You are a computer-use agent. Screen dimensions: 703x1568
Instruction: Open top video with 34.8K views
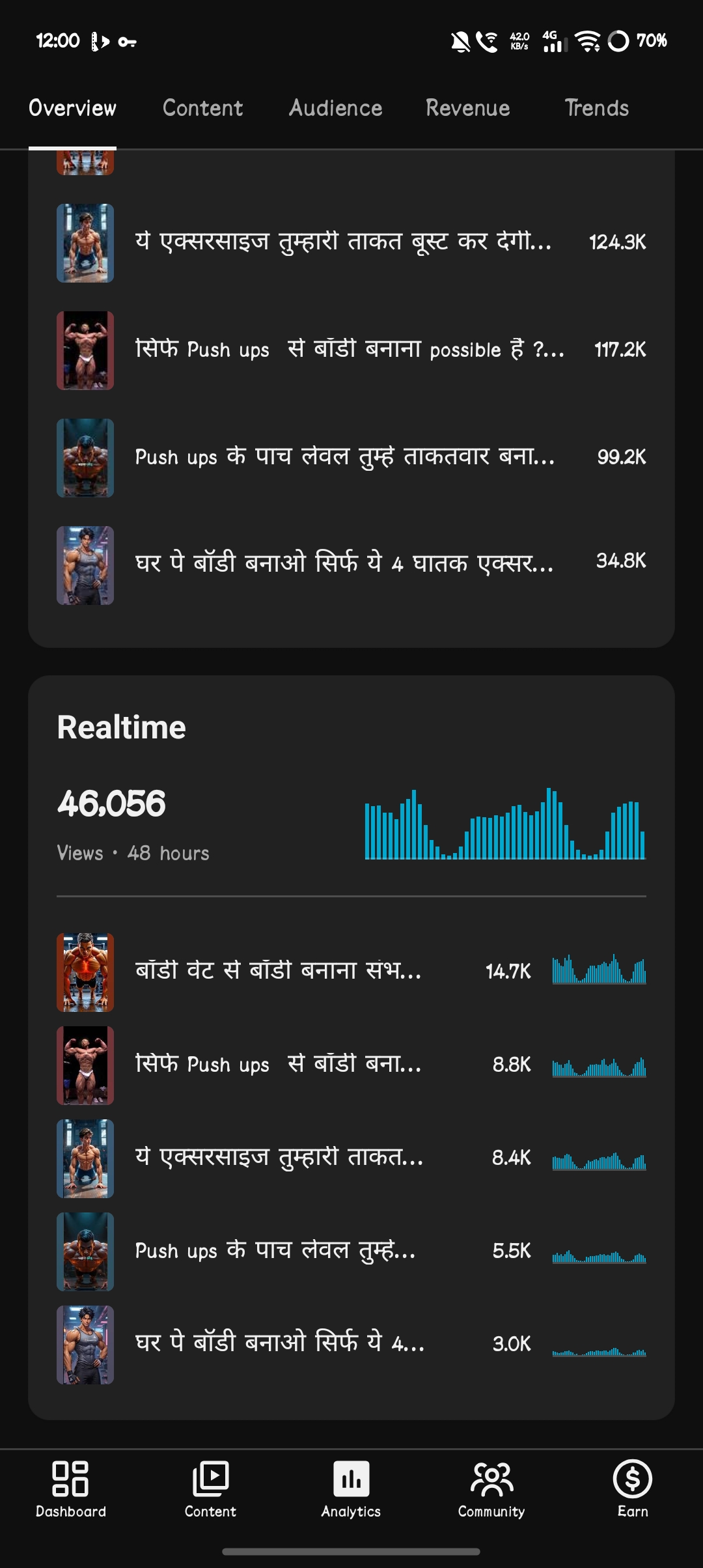pos(351,565)
